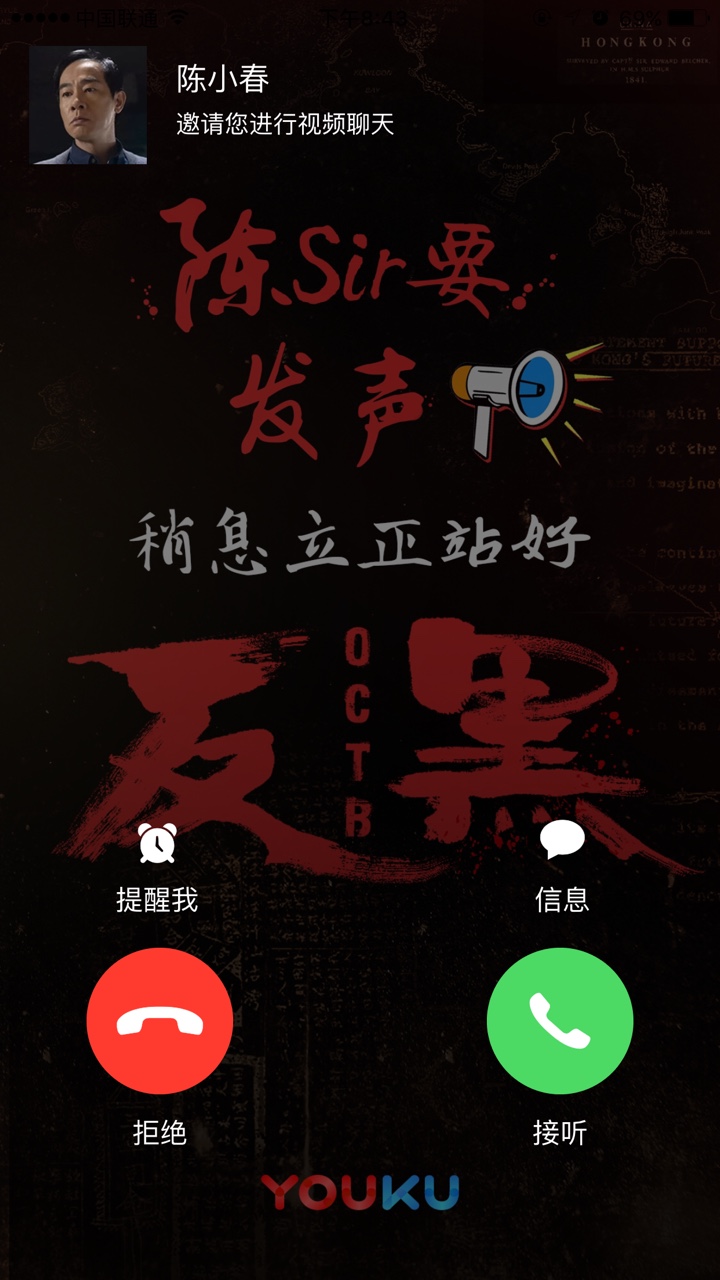Accept the video call with the green 接听 button

pos(560,1021)
